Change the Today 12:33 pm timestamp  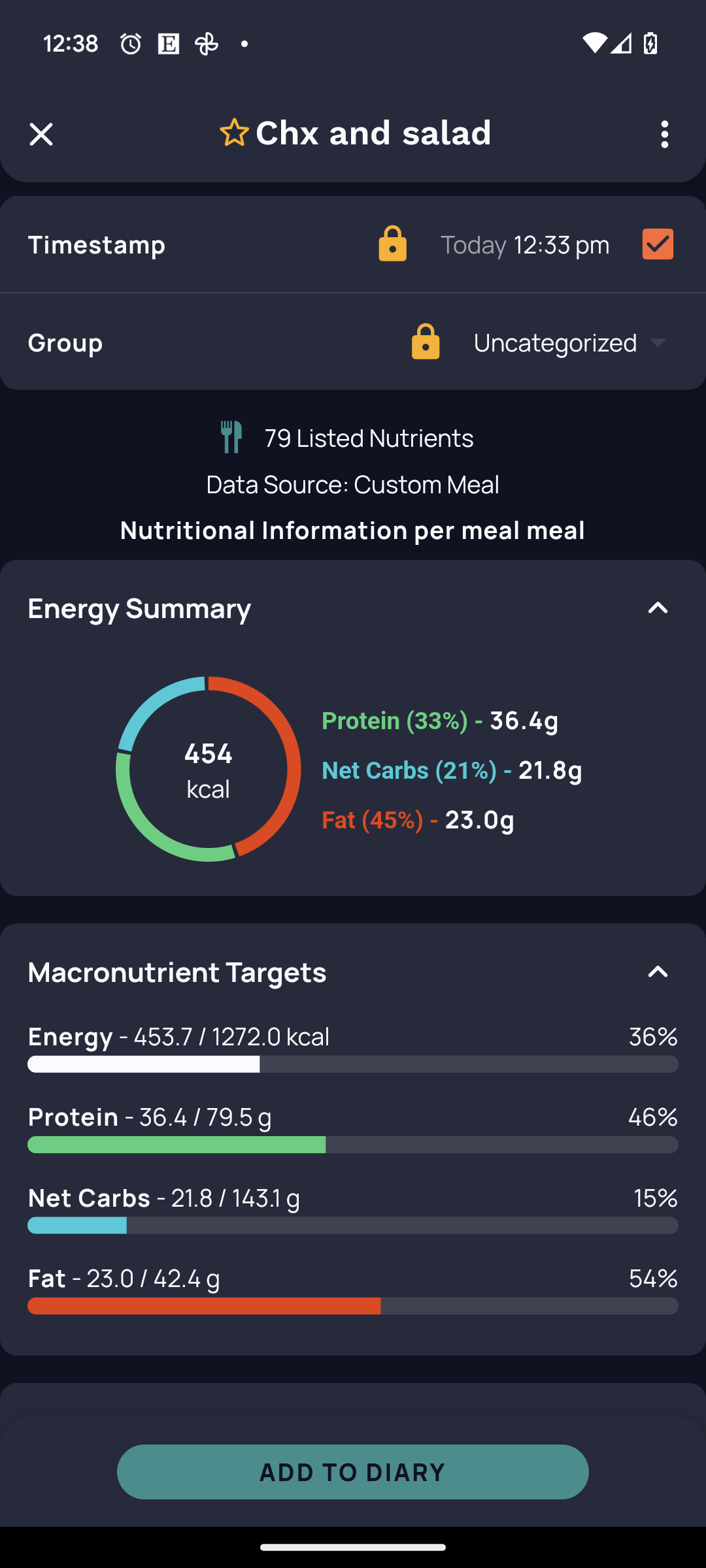(x=525, y=245)
